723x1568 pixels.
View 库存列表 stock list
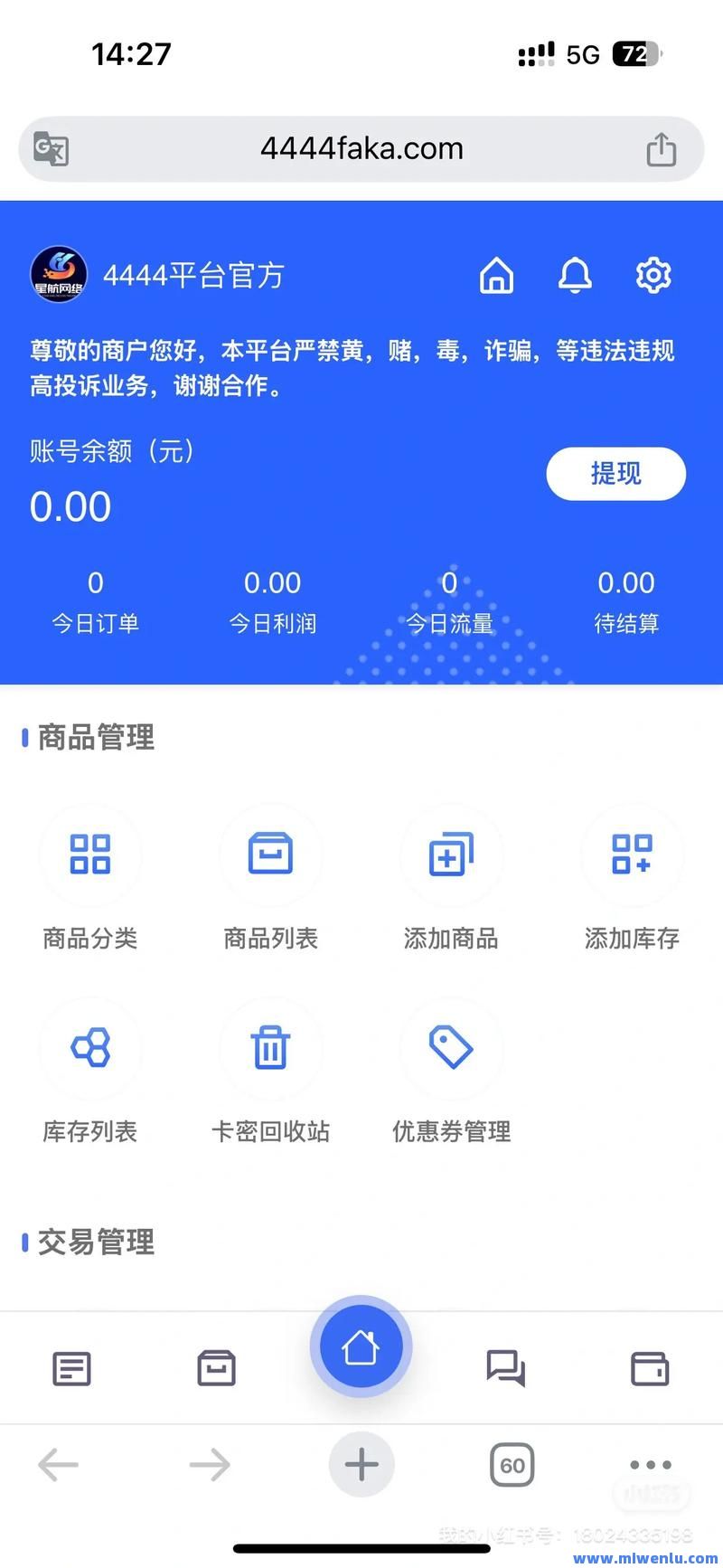(90, 1048)
